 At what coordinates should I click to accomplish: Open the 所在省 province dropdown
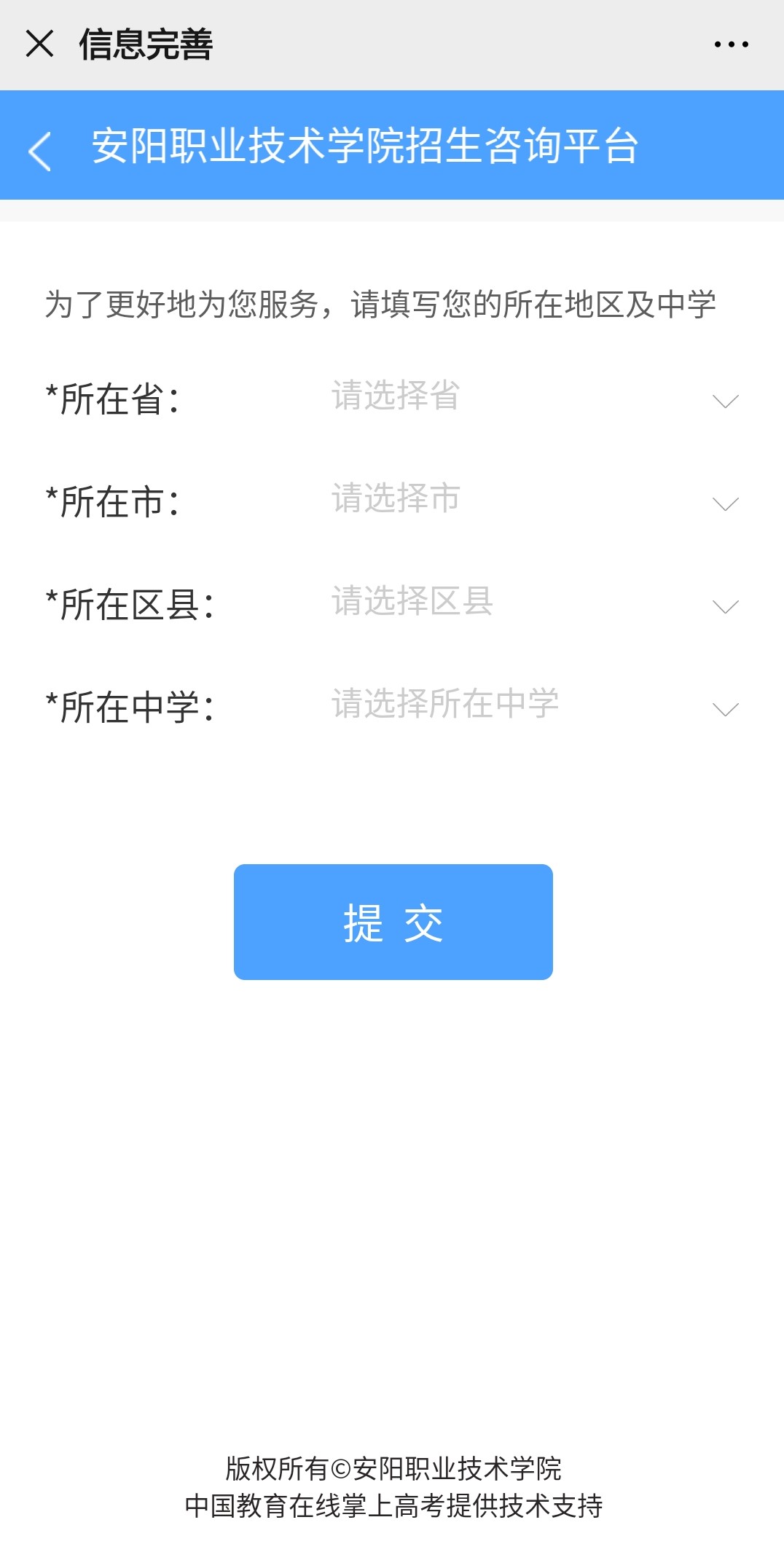(x=536, y=398)
